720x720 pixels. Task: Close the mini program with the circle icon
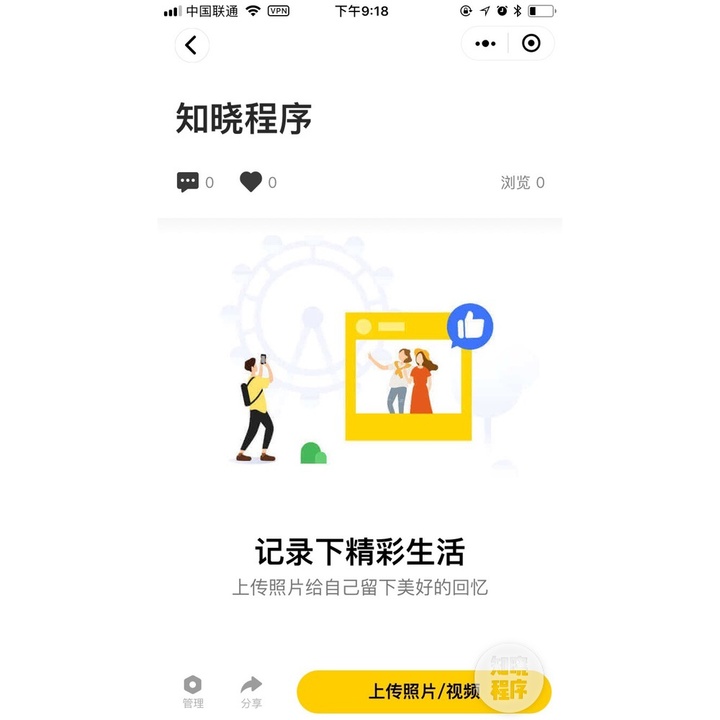coord(531,43)
